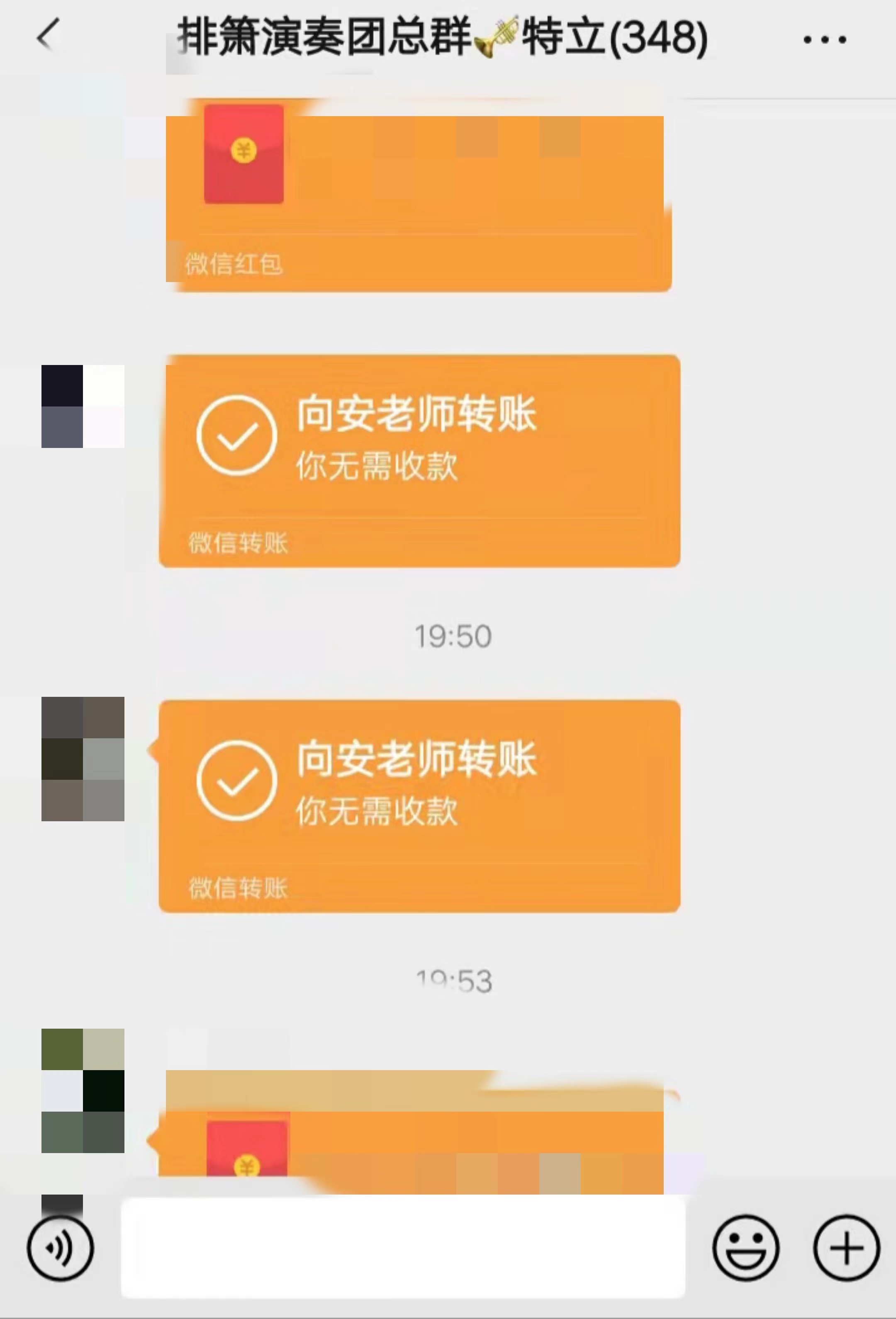Open the three-dot chat info menu
Screen dimensions: 896x1319
825,40
